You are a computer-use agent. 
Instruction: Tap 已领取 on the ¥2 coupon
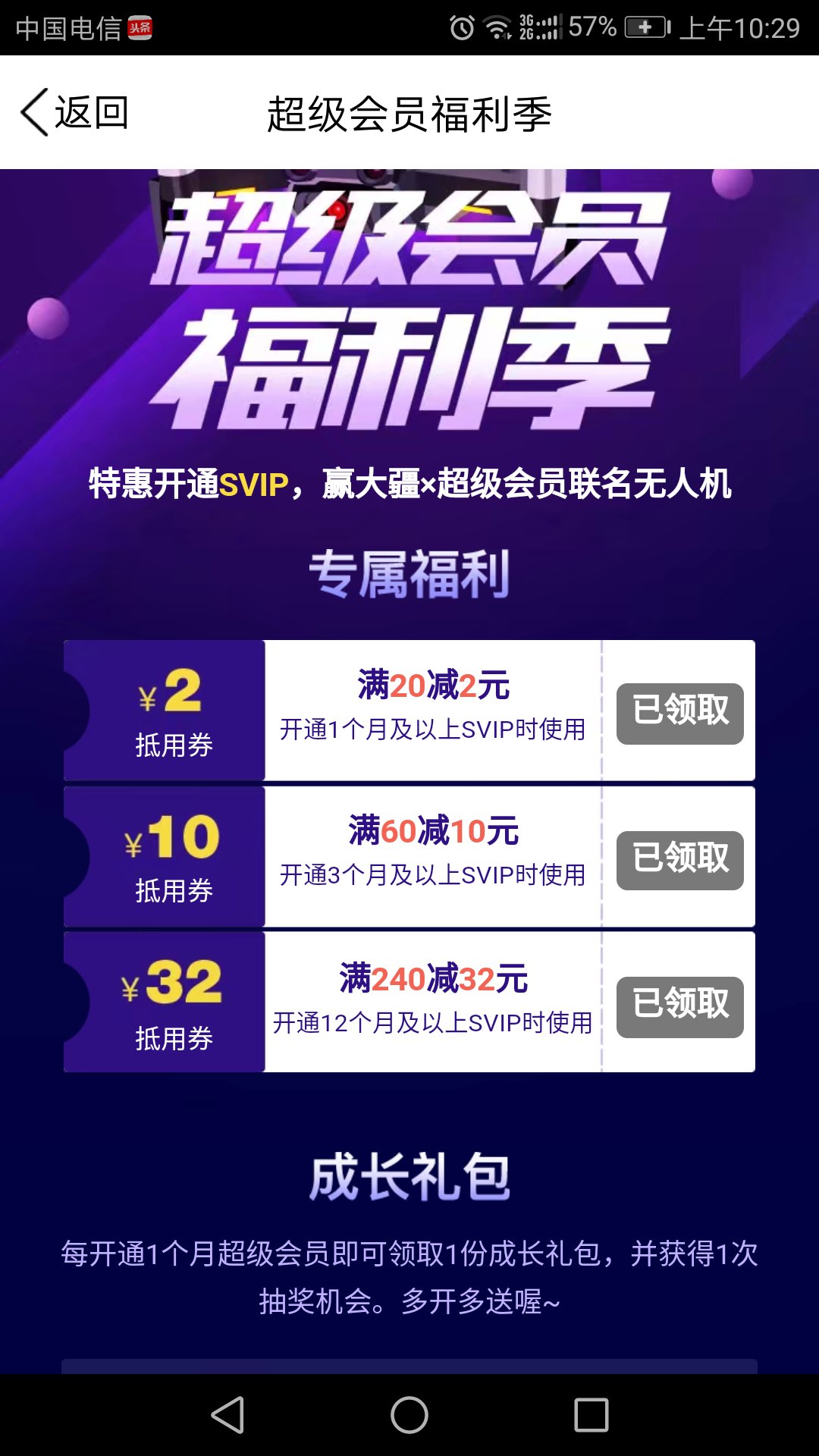pyautogui.click(x=679, y=713)
